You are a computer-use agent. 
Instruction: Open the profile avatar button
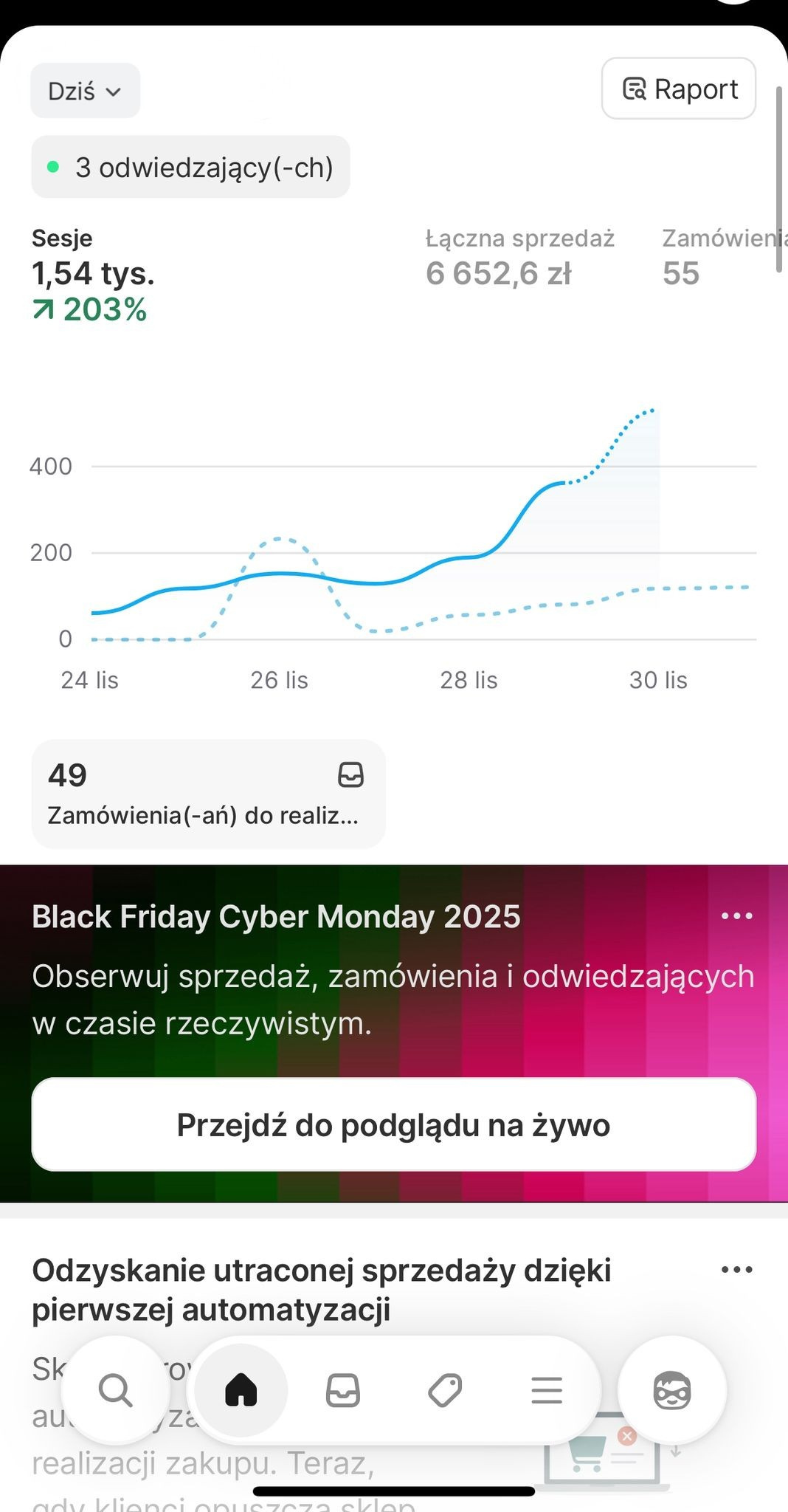click(x=671, y=1390)
